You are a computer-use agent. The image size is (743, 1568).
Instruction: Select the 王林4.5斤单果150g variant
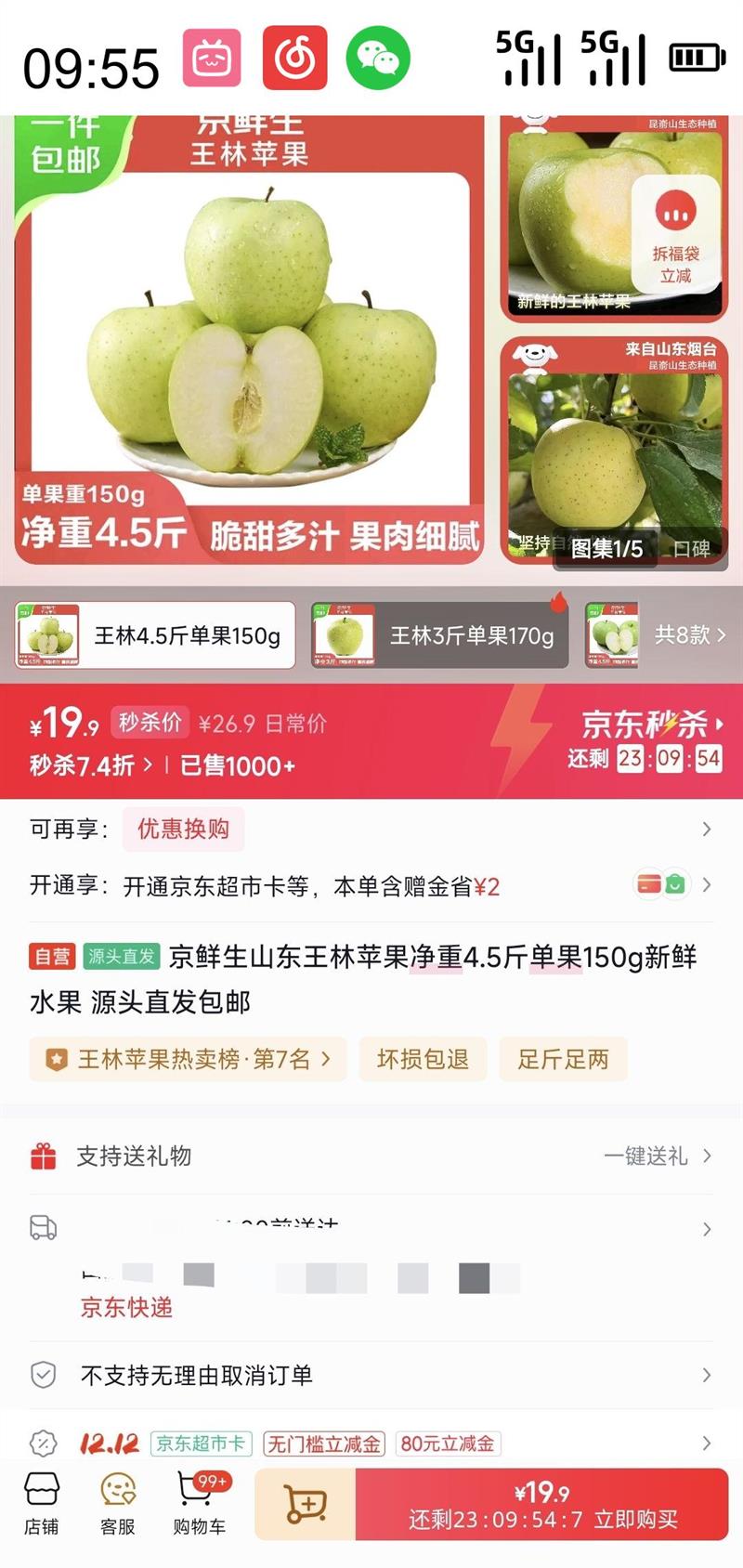pyautogui.click(x=154, y=634)
